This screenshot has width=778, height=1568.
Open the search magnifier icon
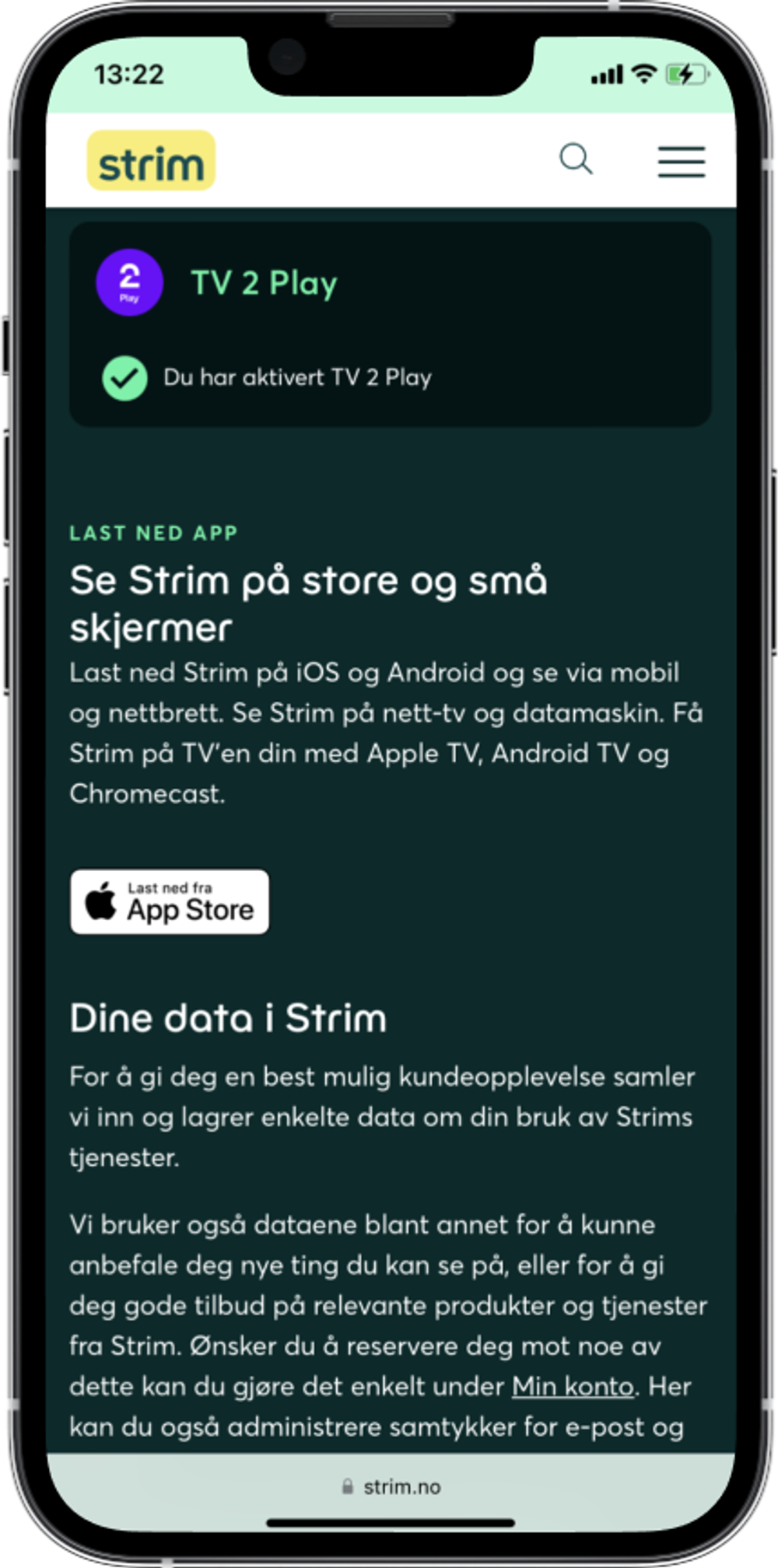(x=576, y=159)
